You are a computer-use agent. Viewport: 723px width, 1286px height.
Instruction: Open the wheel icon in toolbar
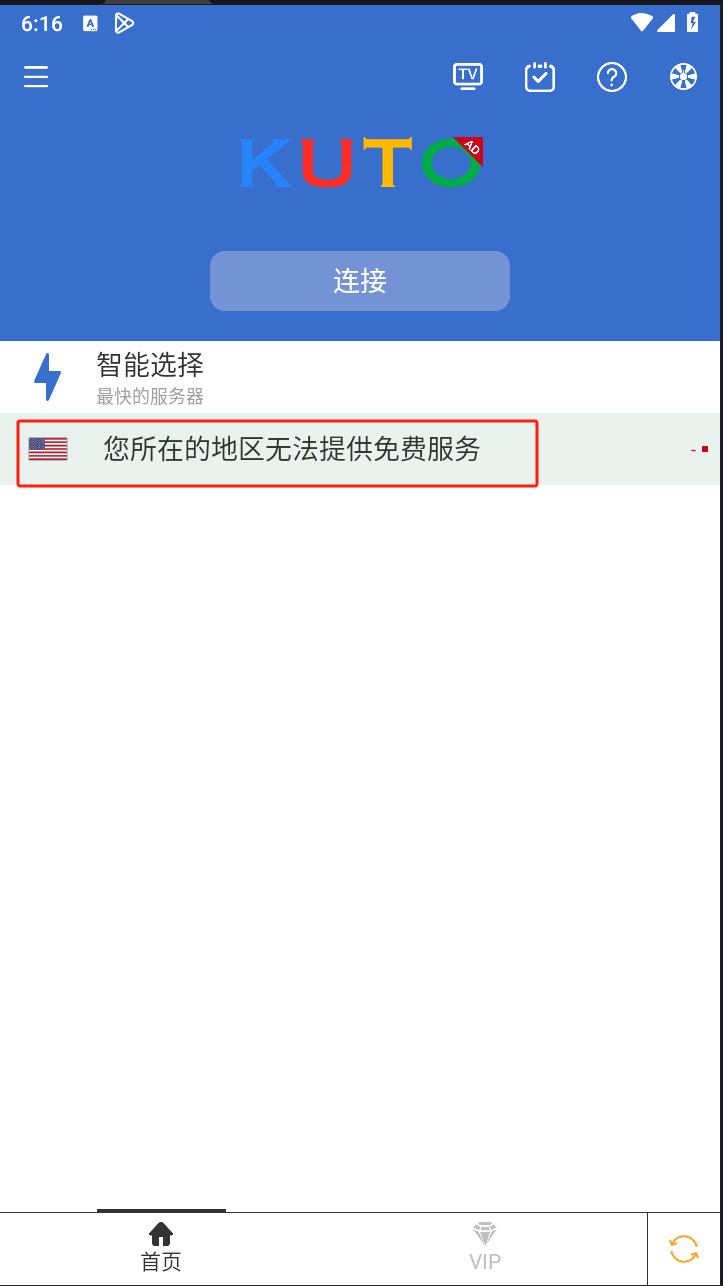[x=683, y=77]
